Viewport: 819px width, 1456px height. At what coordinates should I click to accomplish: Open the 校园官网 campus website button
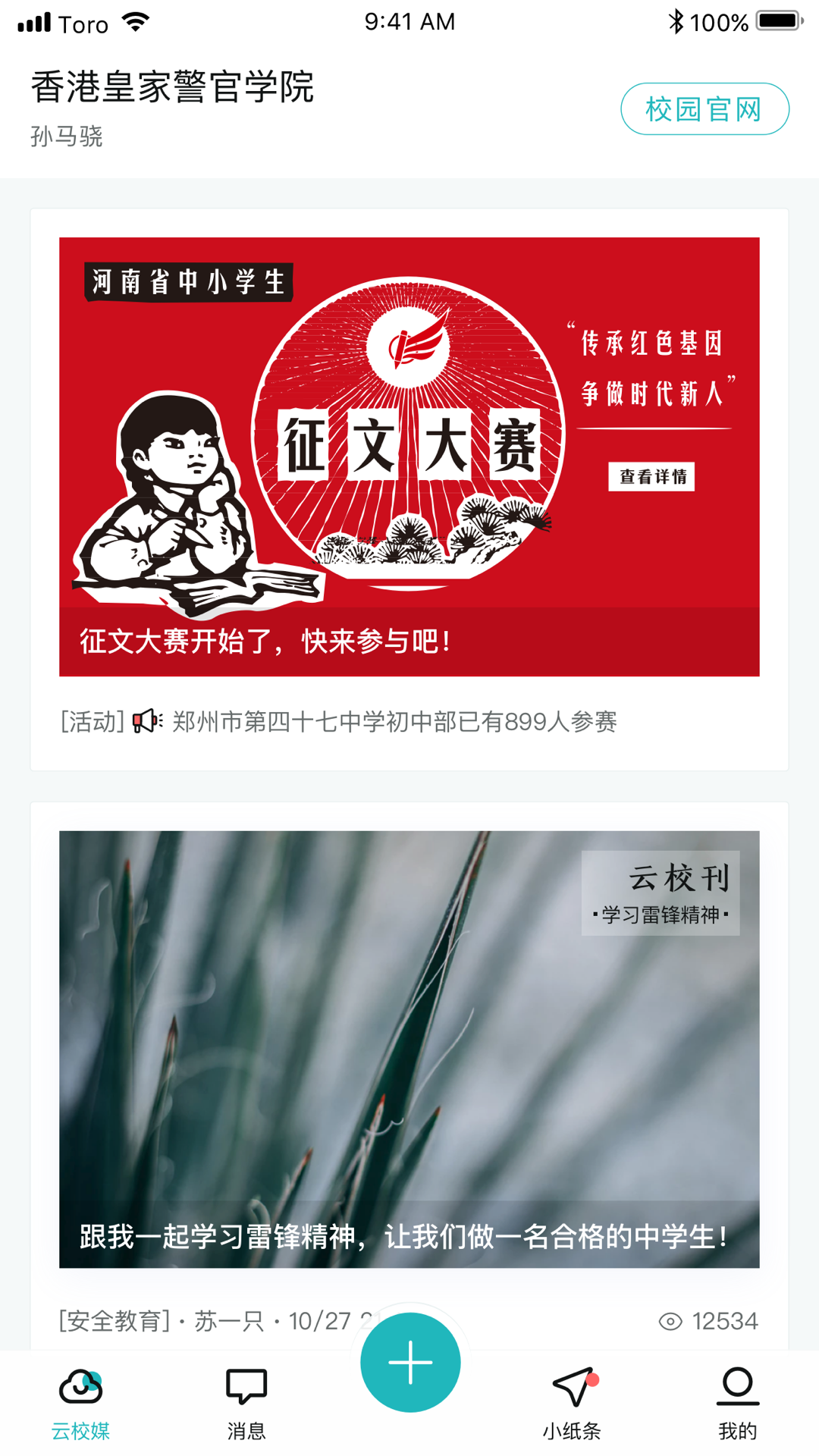(x=704, y=109)
